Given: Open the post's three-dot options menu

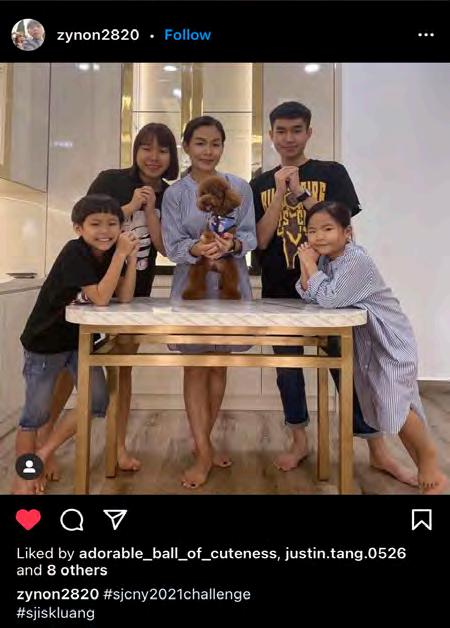Looking at the screenshot, I should [426, 35].
